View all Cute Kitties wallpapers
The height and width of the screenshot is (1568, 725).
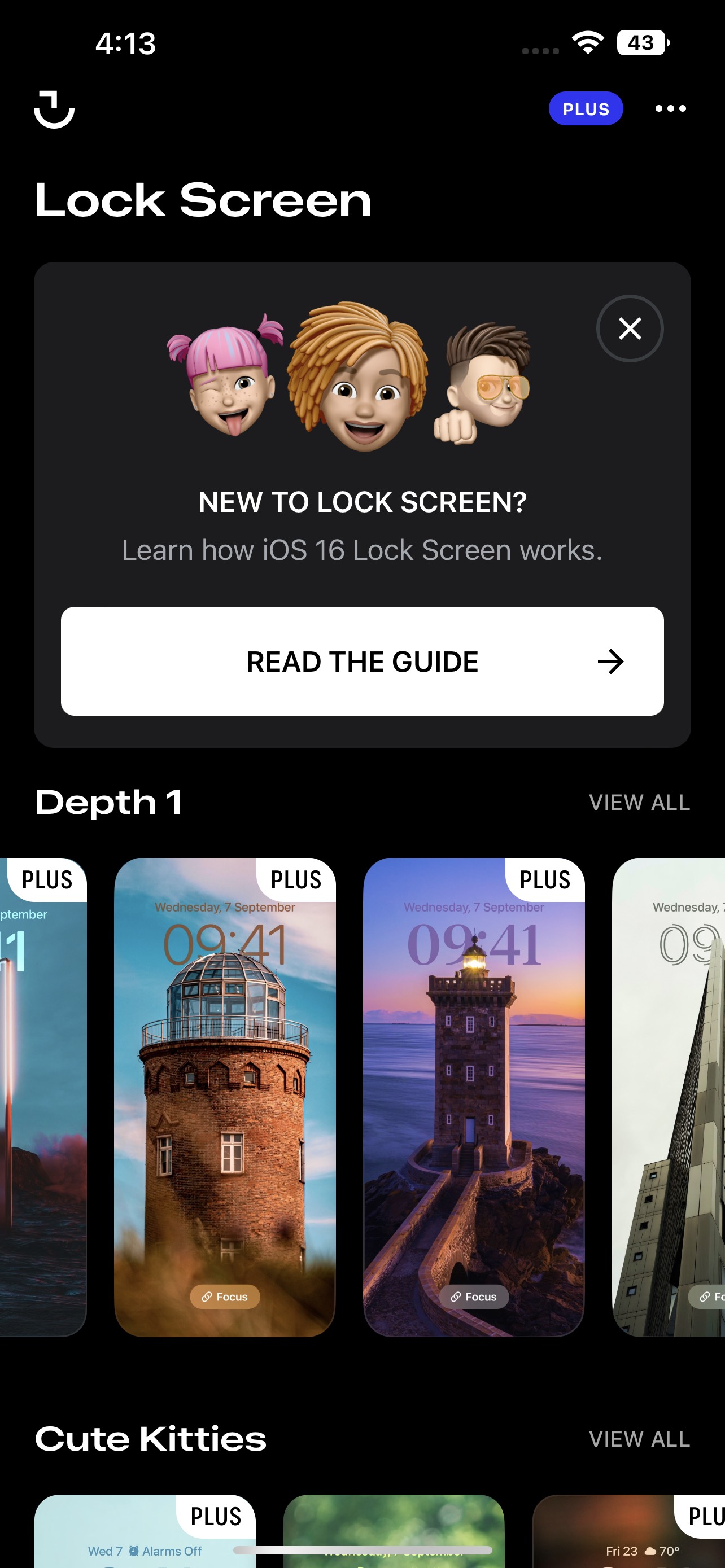click(639, 1439)
